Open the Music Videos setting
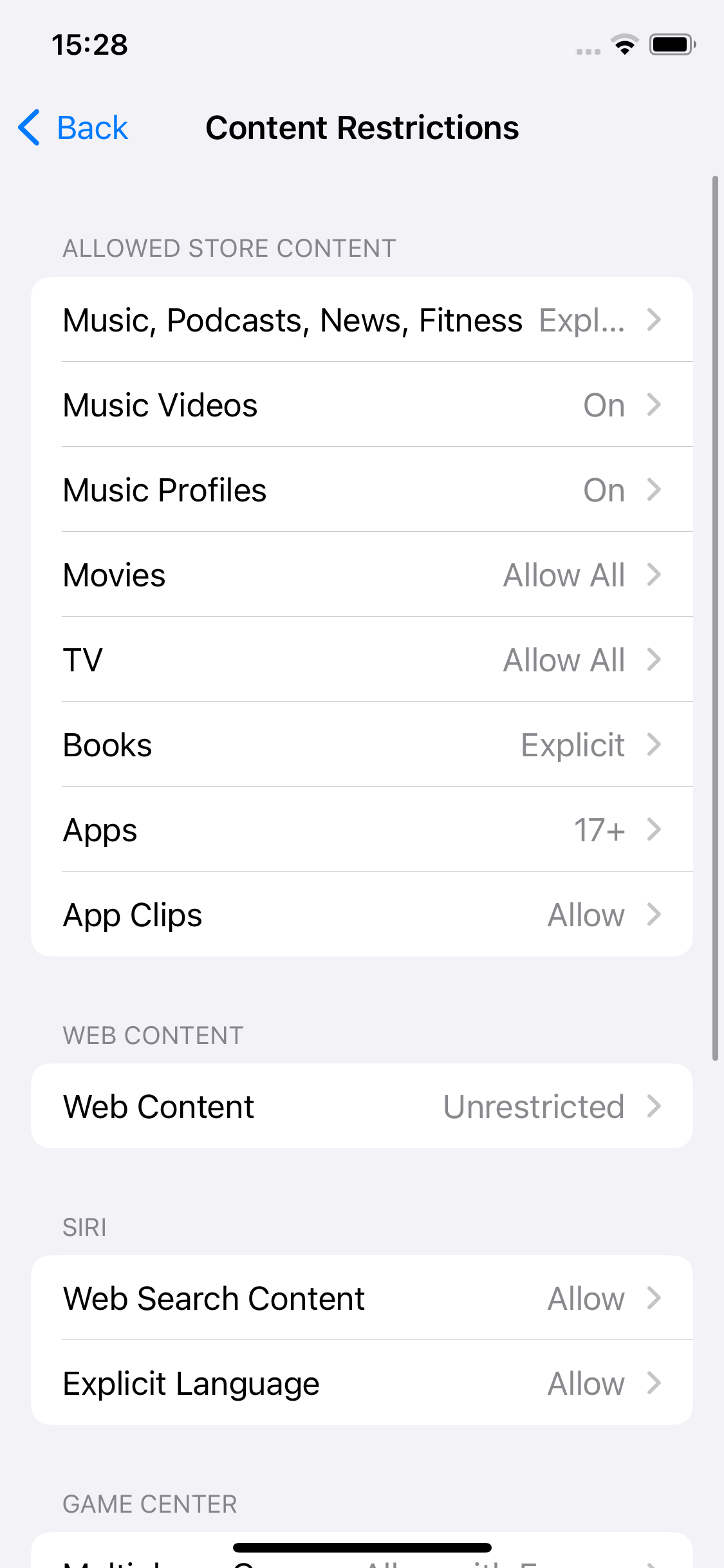Screen dimensions: 724x1568 (x=362, y=405)
